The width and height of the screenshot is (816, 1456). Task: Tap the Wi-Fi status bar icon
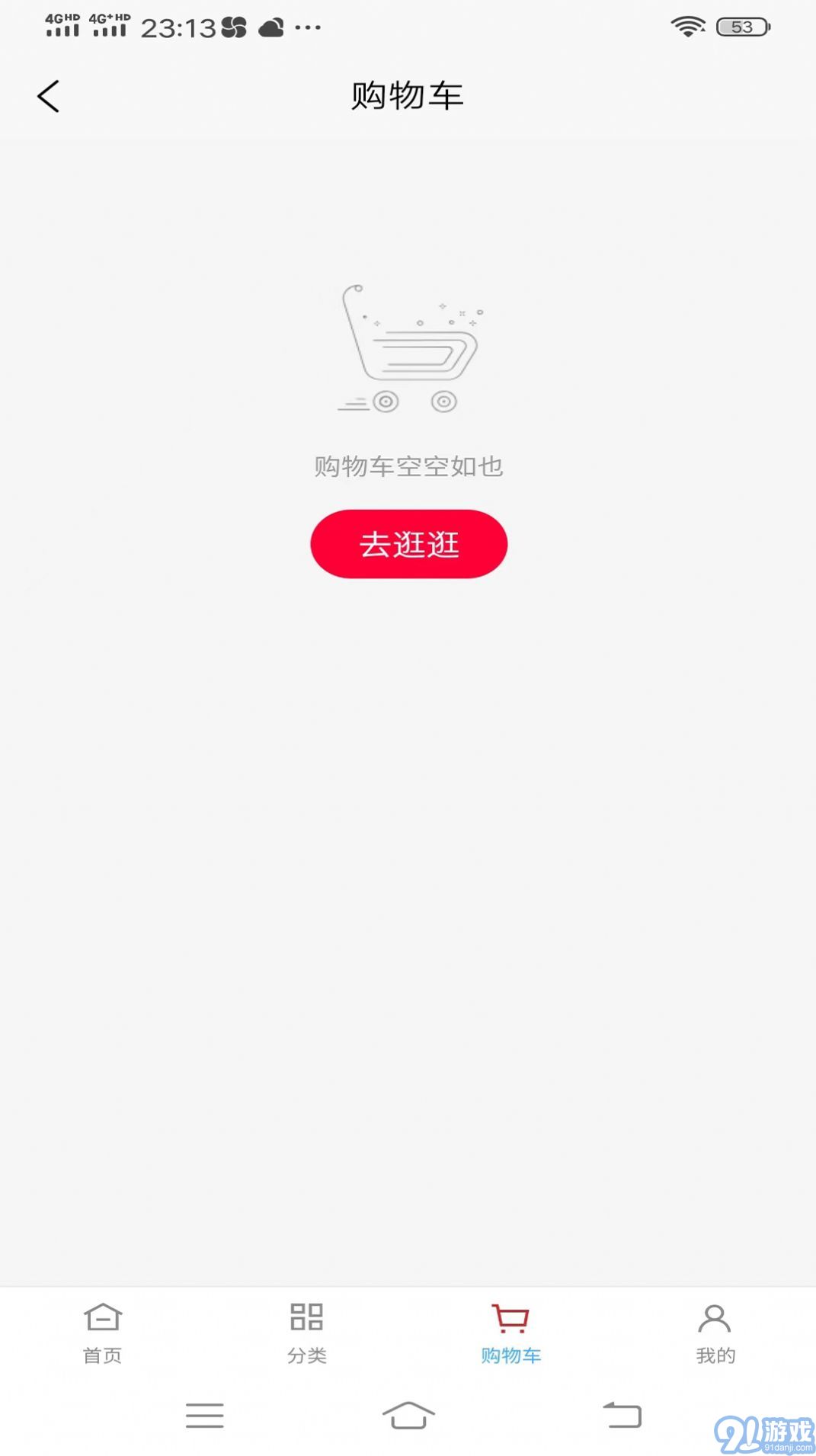coord(686,26)
